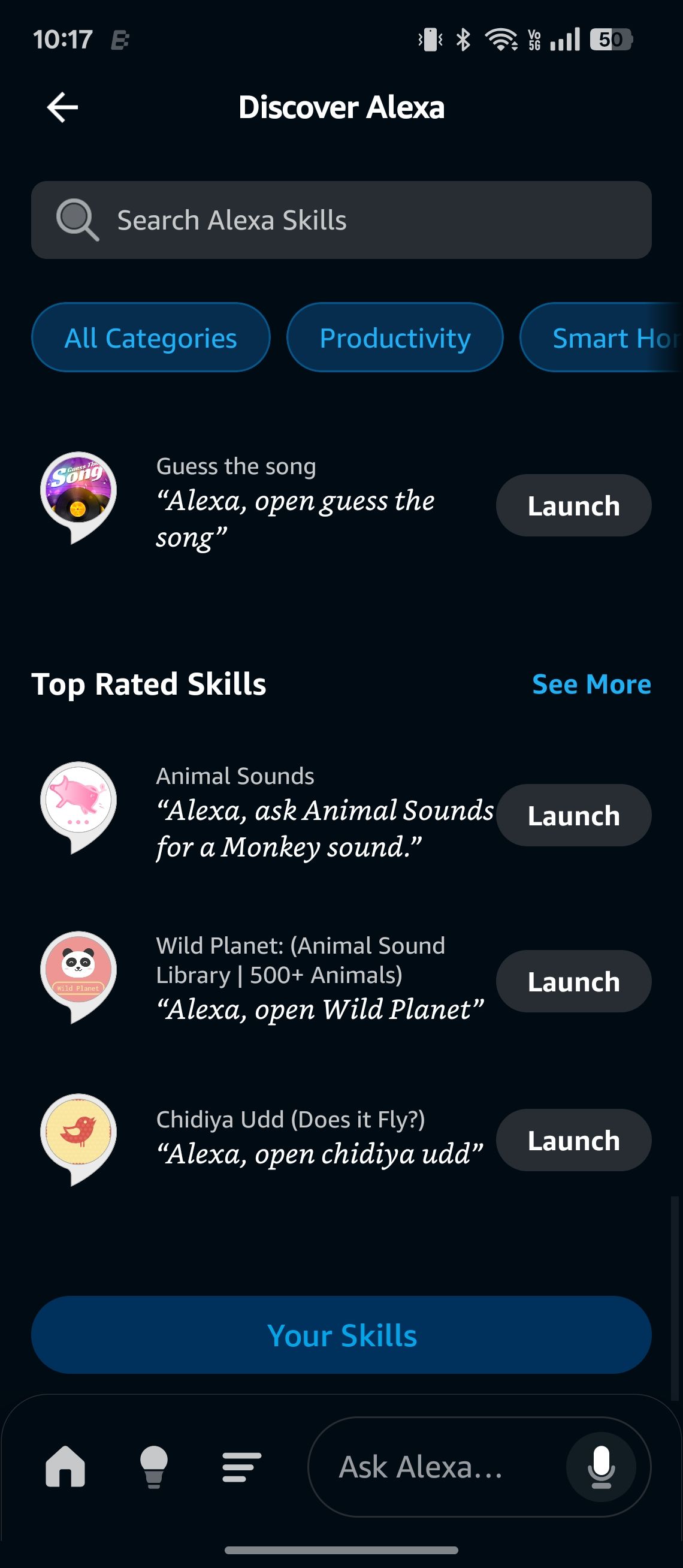
Task: Tap the More list icon in bottom bar
Action: point(240,1467)
